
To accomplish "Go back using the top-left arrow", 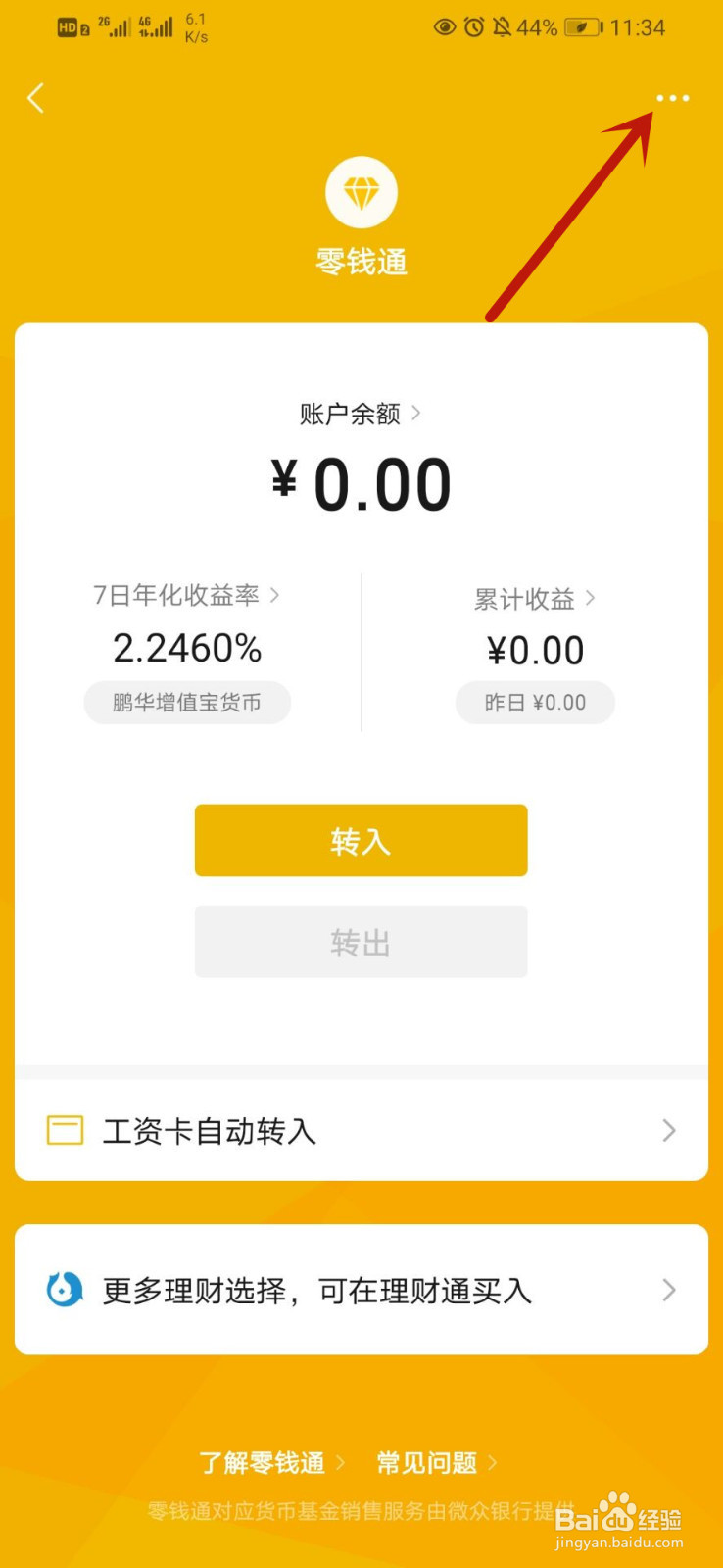I will click(x=36, y=98).
